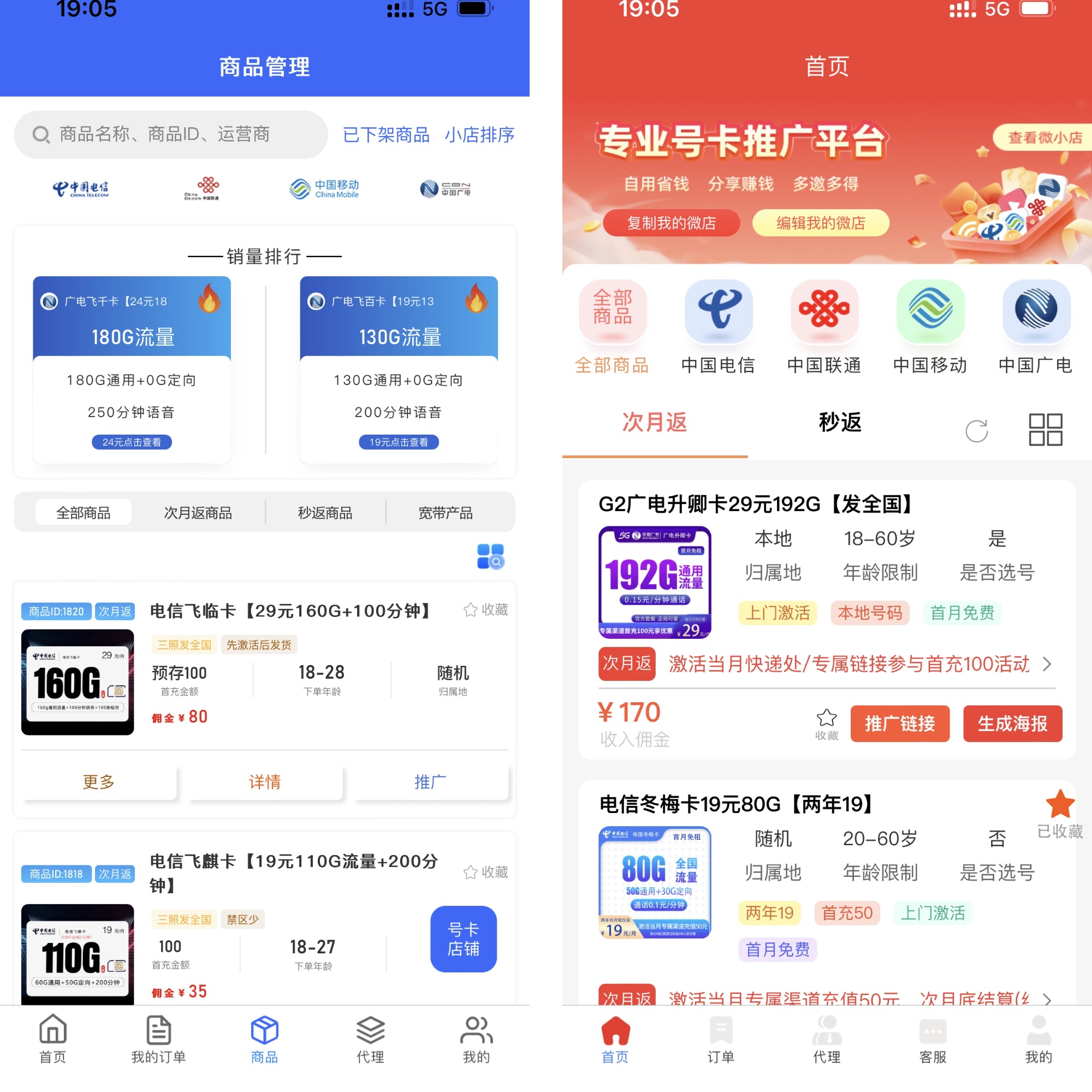
Task: Open 查看微小店
Action: (1043, 138)
